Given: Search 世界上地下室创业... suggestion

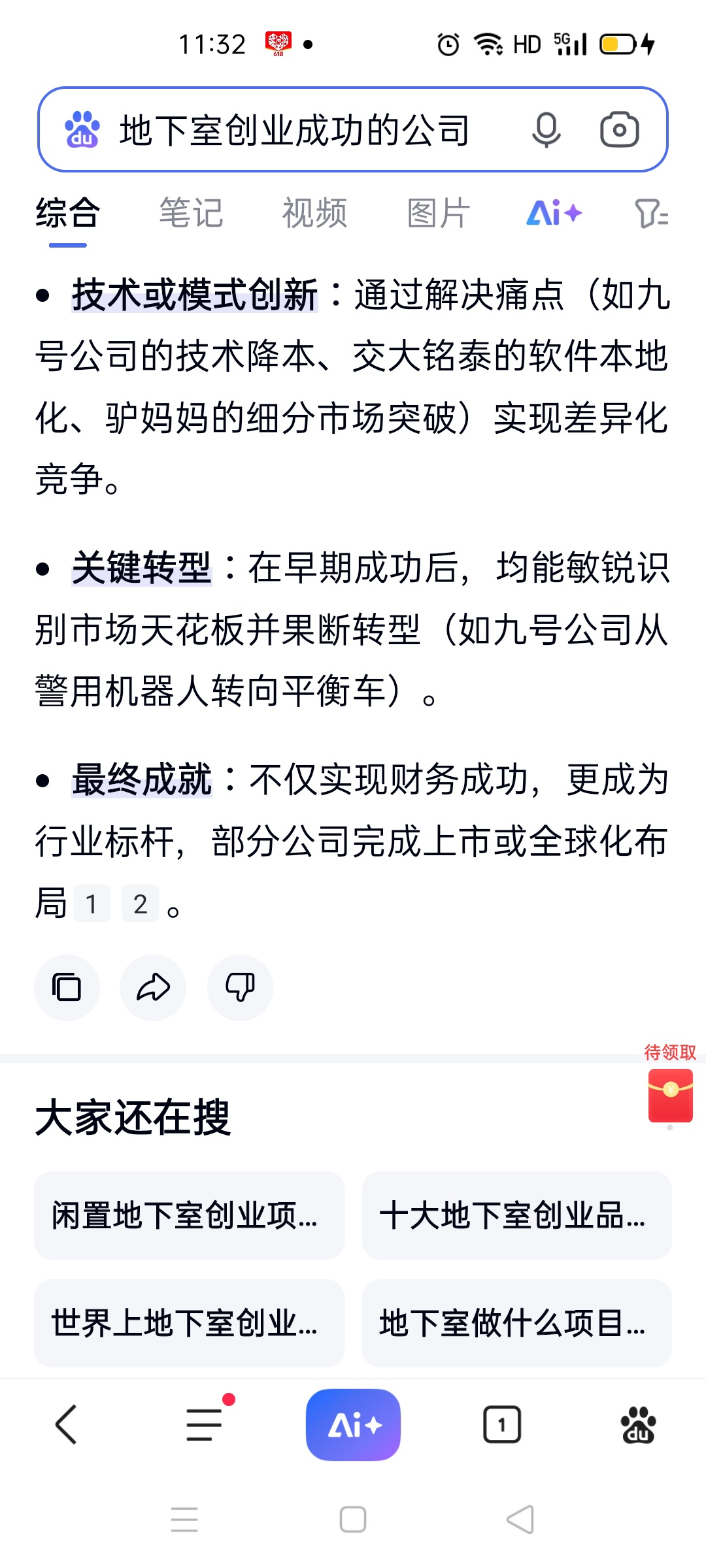Looking at the screenshot, I should (189, 1324).
